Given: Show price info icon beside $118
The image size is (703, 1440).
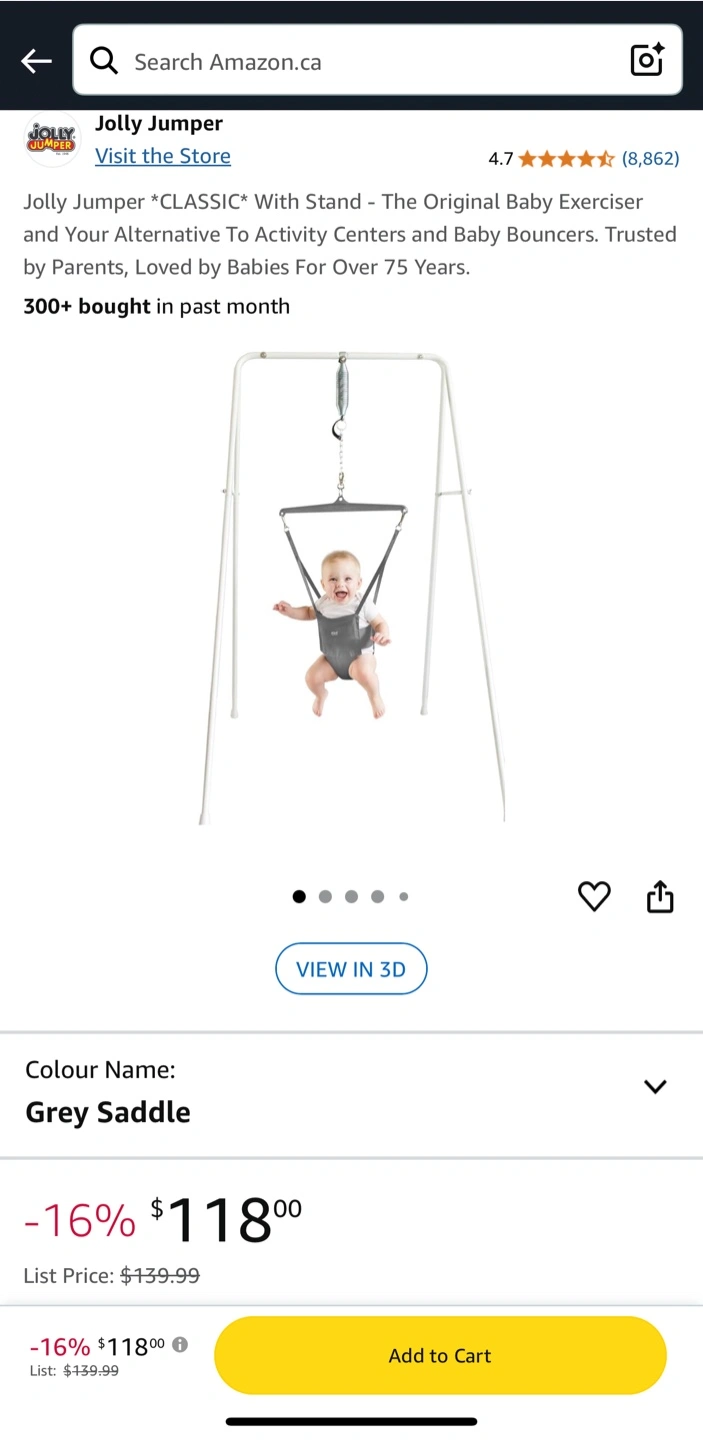Looking at the screenshot, I should click(x=180, y=1345).
